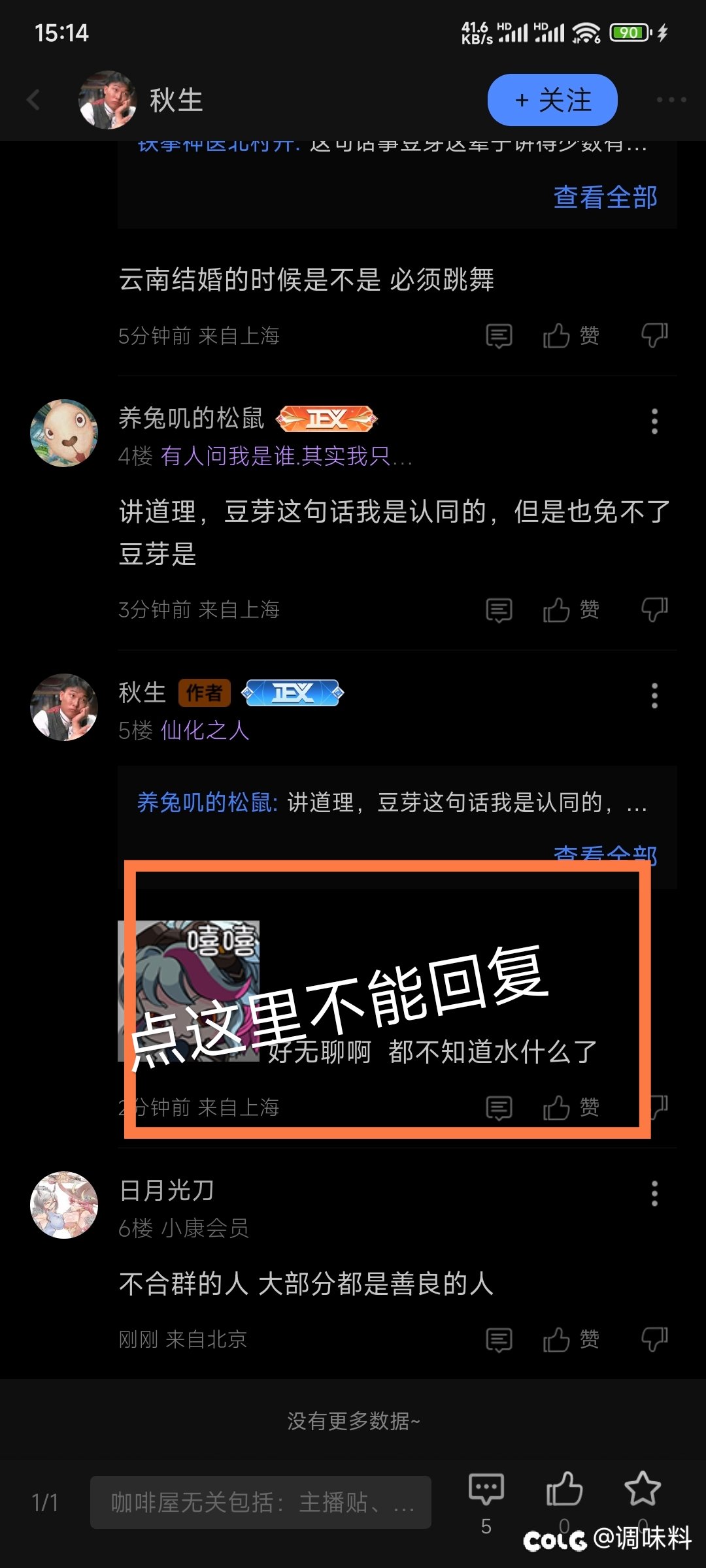Viewport: 706px width, 1568px height.
Task: View 养兔叽的松鼠's profile avatar
Action: [64, 433]
